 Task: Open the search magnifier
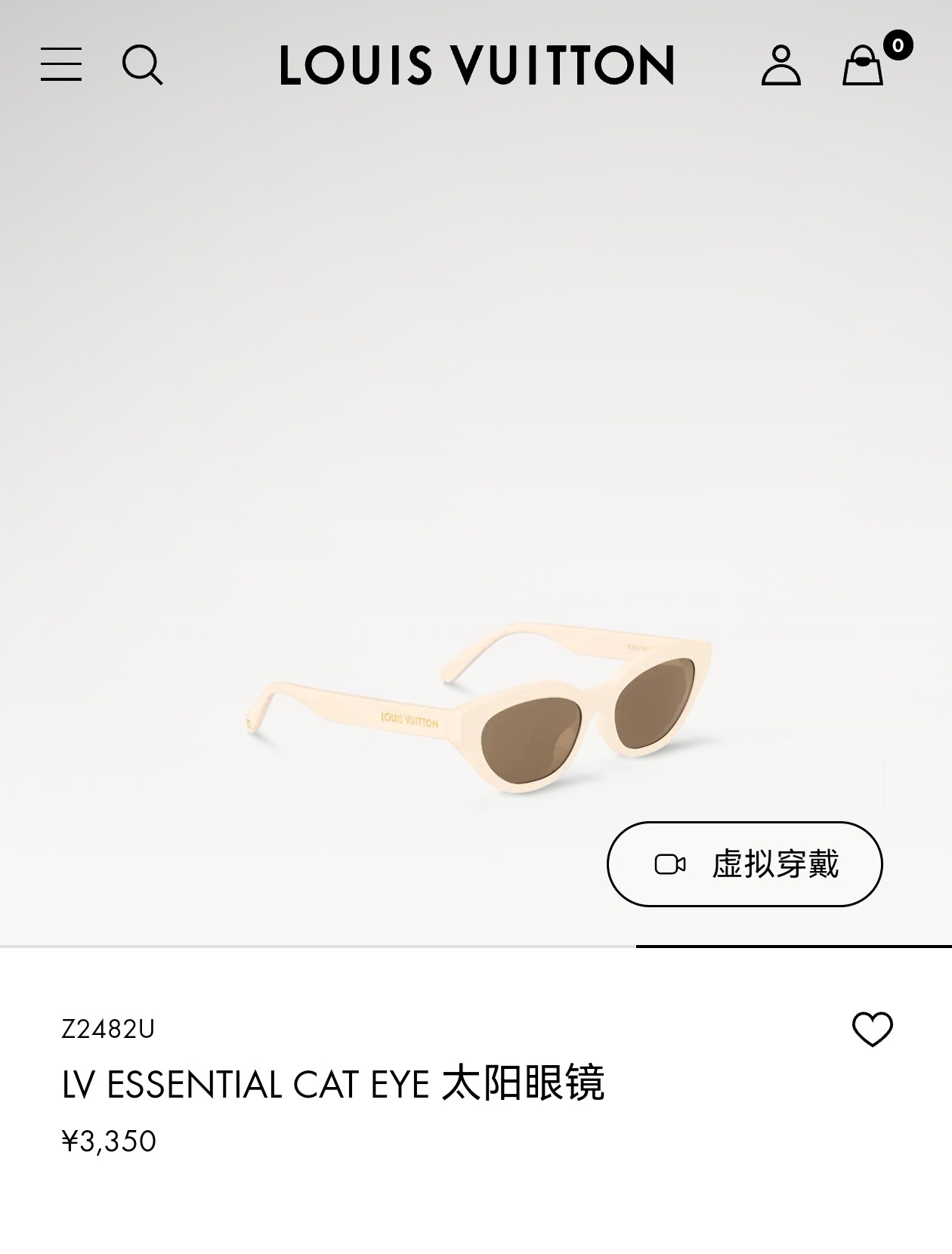pos(142,64)
